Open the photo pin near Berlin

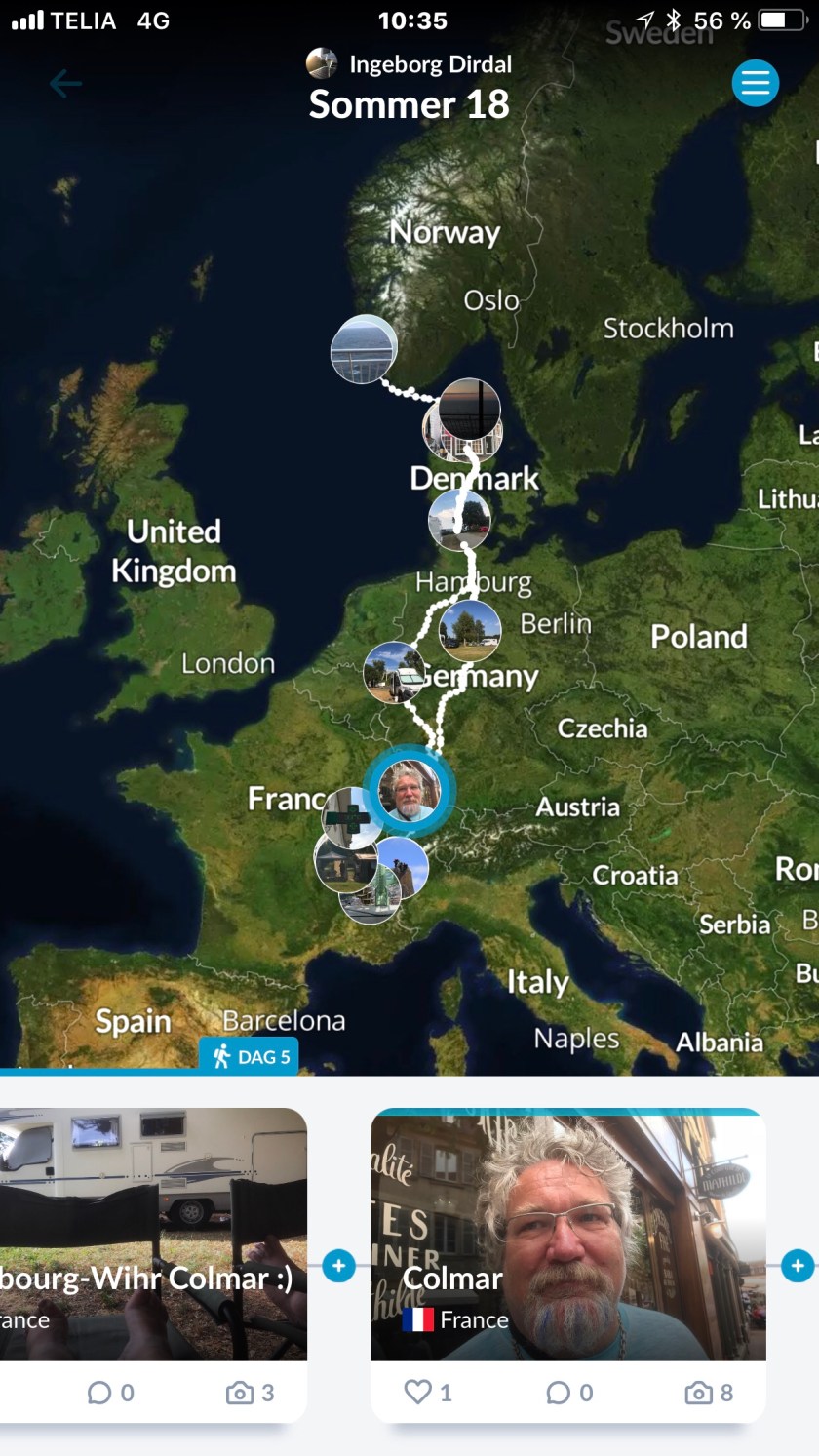coord(470,631)
